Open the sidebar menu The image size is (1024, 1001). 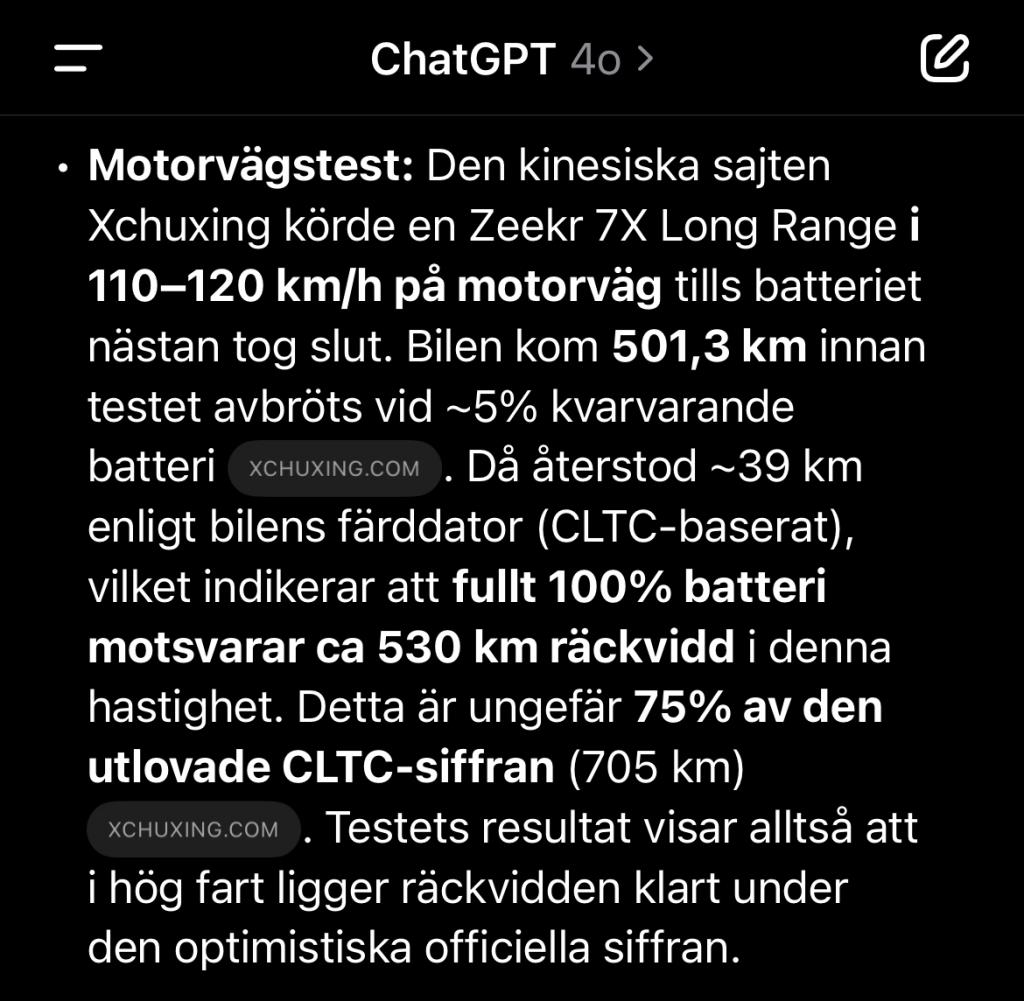click(78, 58)
